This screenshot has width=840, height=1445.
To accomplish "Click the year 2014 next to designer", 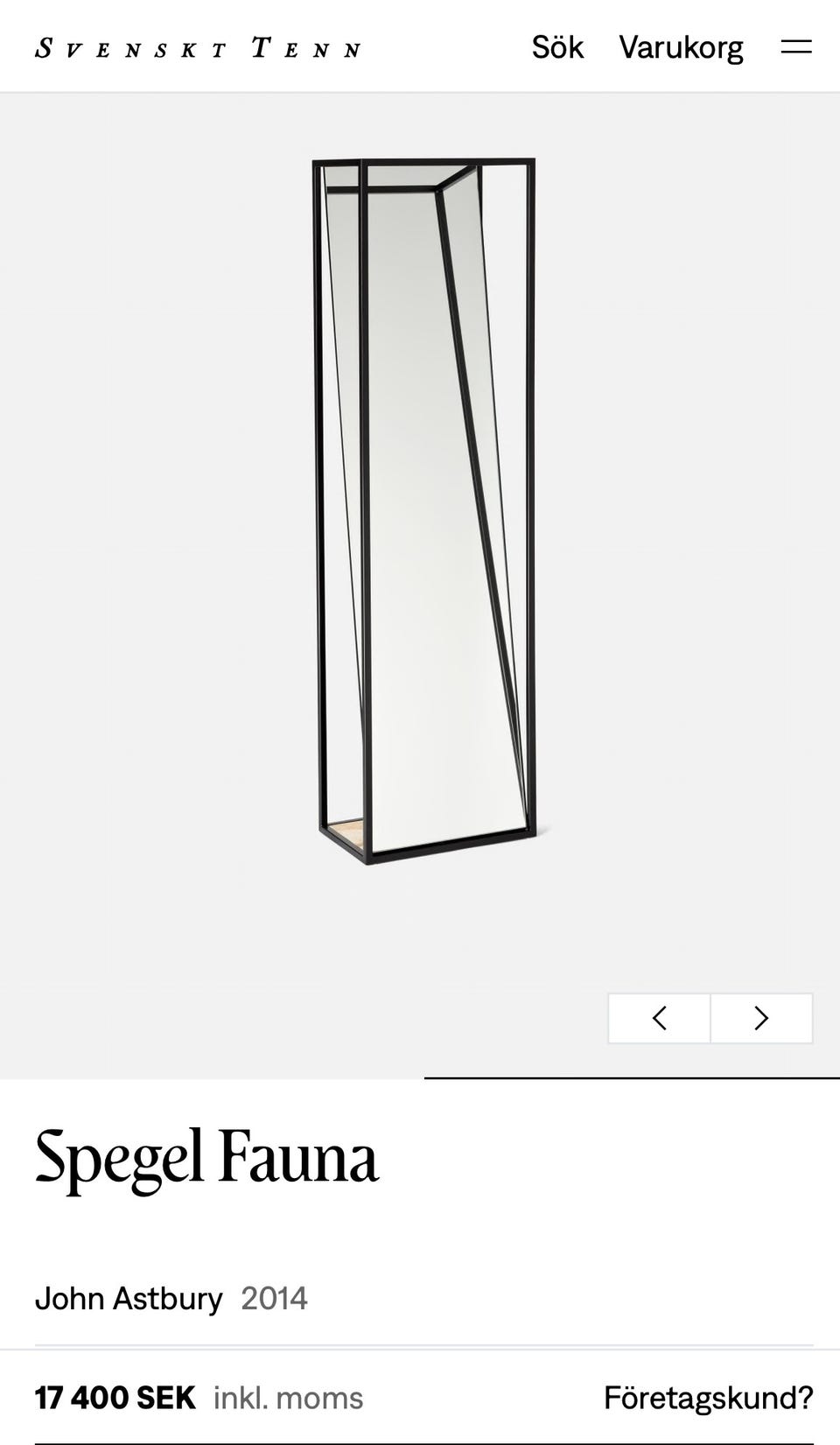I will pyautogui.click(x=275, y=1298).
